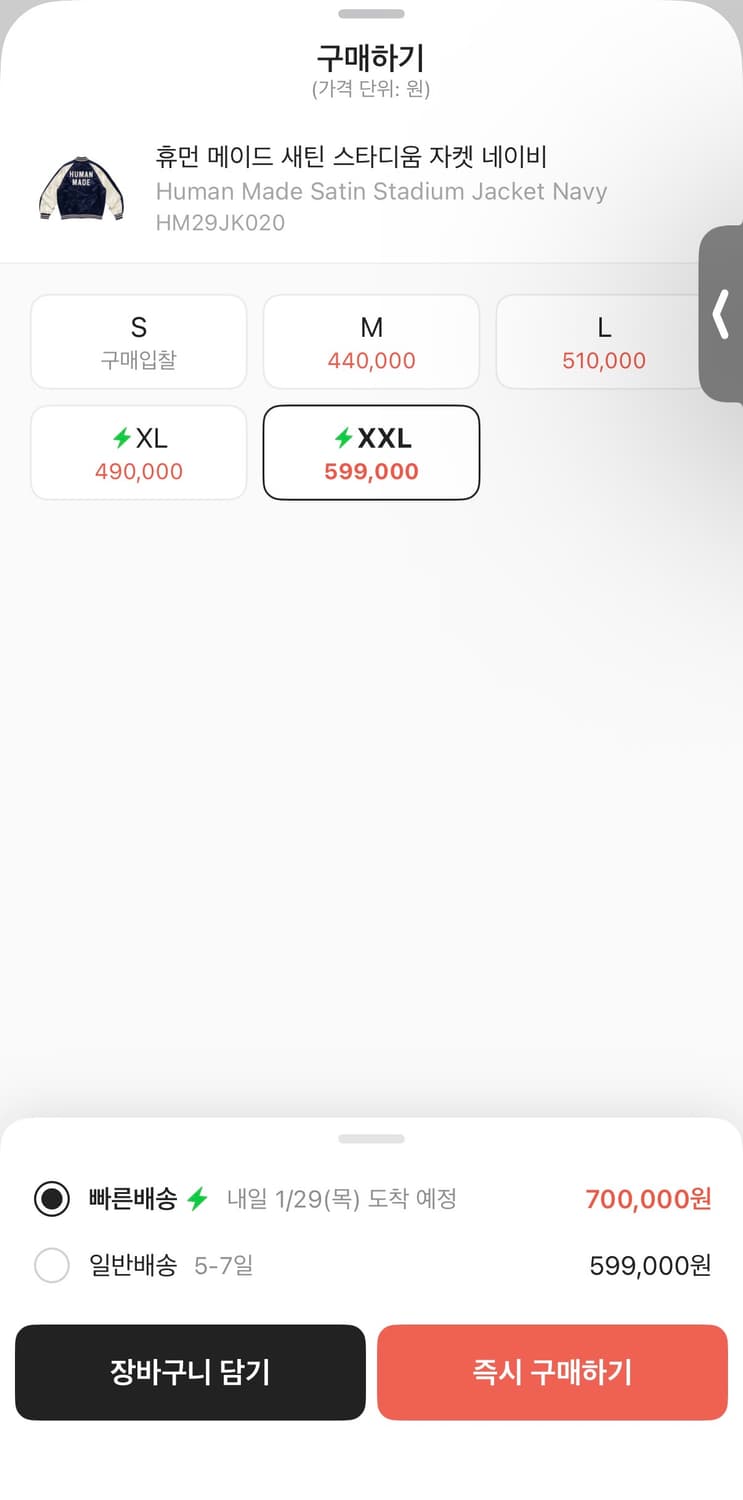The height and width of the screenshot is (1500, 743).
Task: Click the 장바구니 담기 cart button
Action: coord(190,1373)
